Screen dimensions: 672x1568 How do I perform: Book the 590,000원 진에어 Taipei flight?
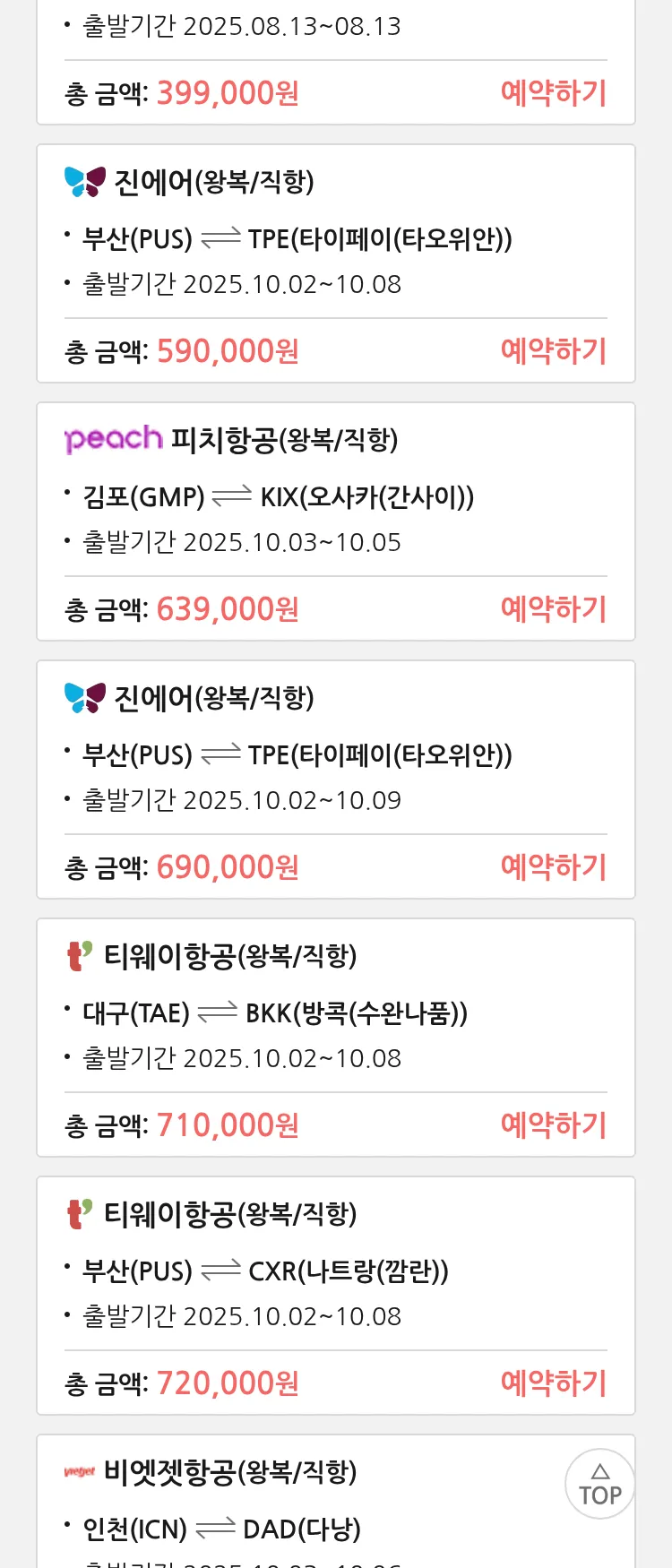coord(553,351)
